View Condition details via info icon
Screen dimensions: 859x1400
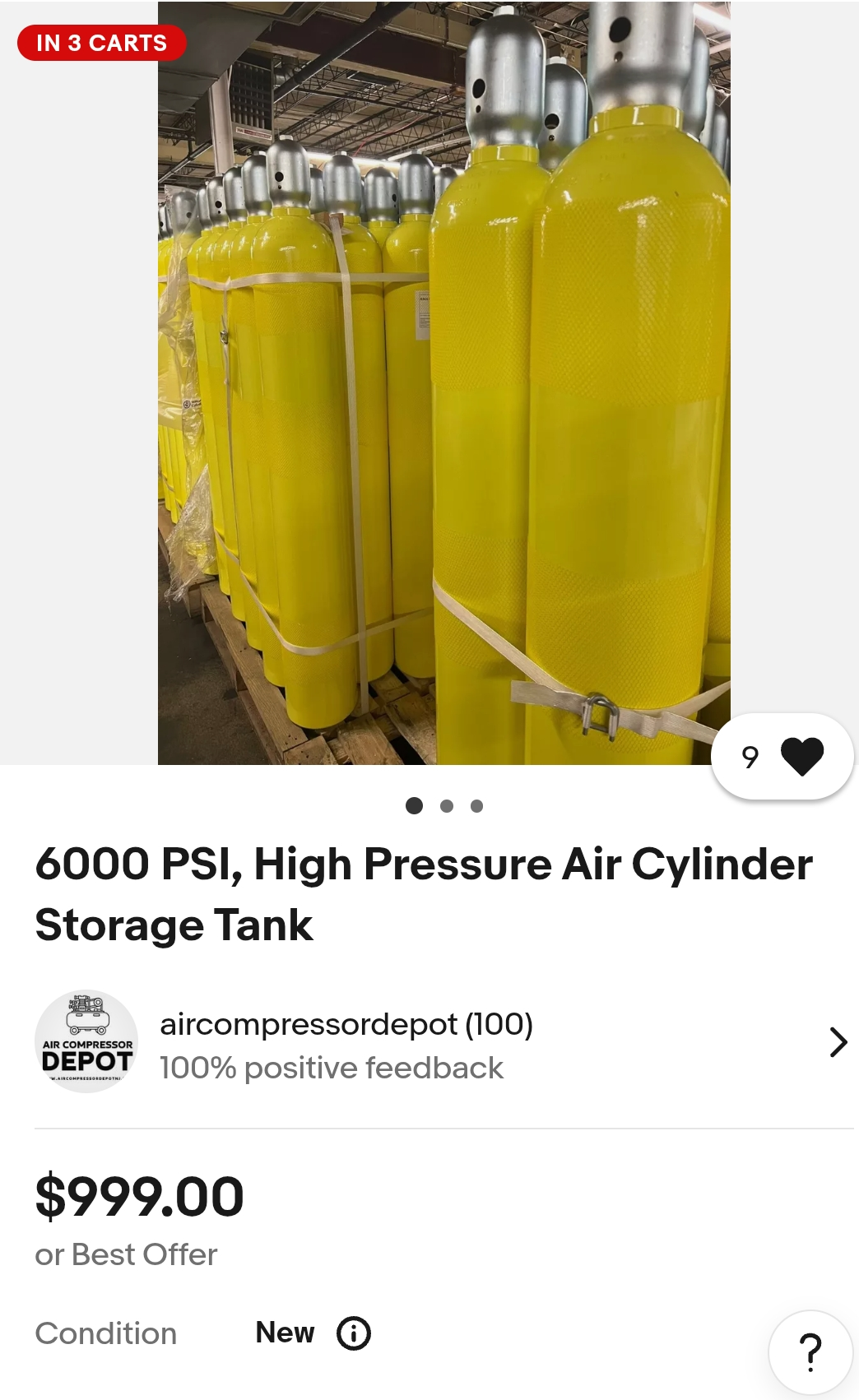point(354,1333)
